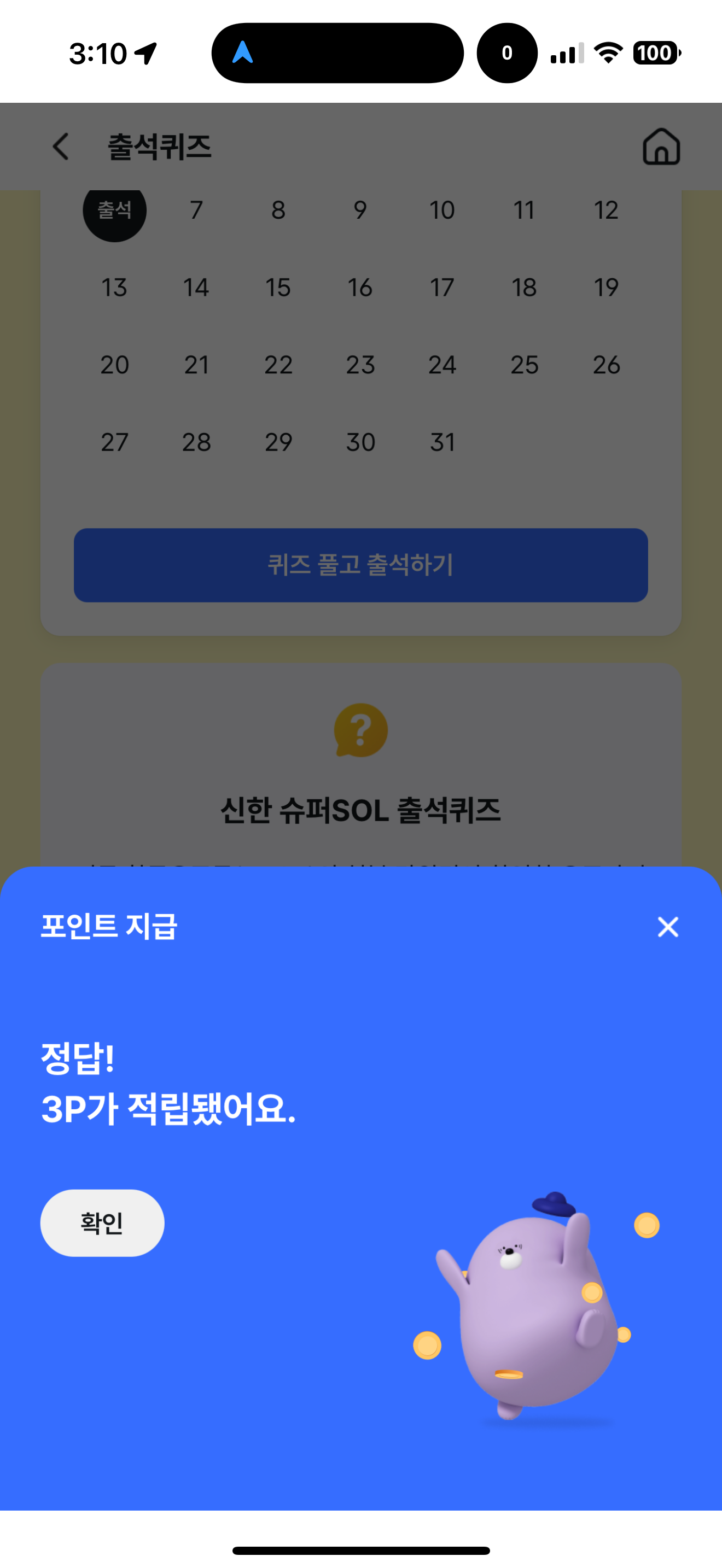Viewport: 722px width, 1568px height.
Task: Tap 퀴즈 풀고 출석하기 button
Action: (361, 565)
